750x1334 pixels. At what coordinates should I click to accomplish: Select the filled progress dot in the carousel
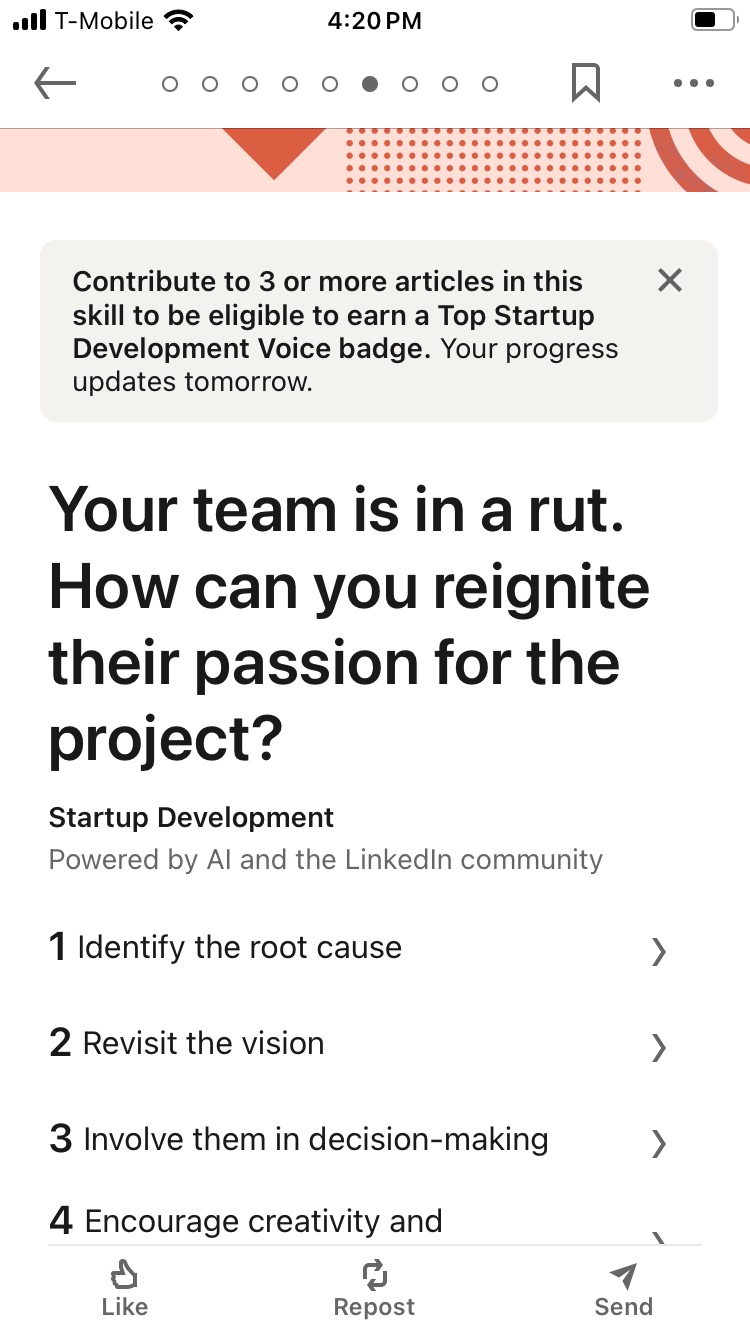coord(370,84)
